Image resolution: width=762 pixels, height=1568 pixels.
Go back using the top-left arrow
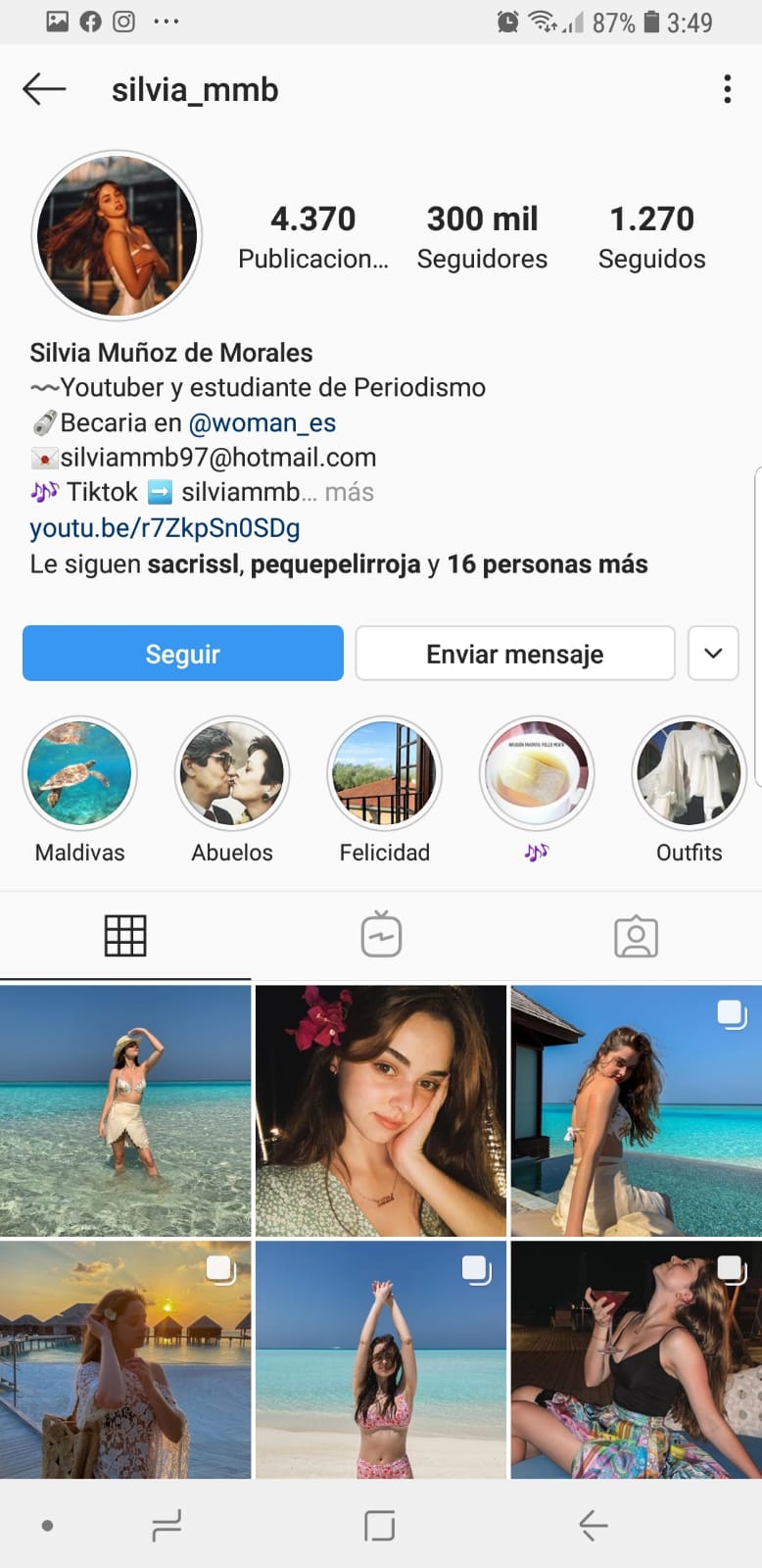tap(44, 89)
